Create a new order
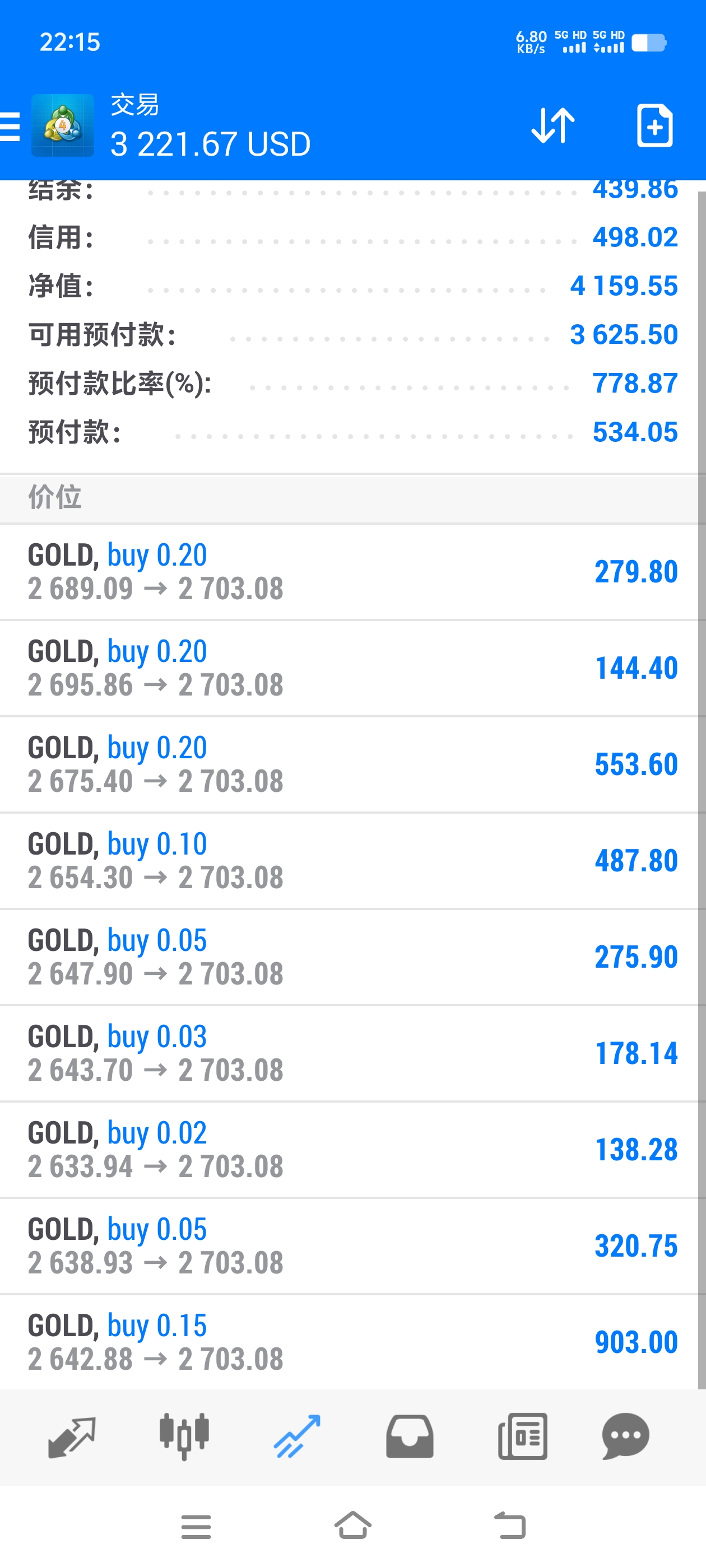Image resolution: width=706 pixels, height=1568 pixels. [x=655, y=125]
